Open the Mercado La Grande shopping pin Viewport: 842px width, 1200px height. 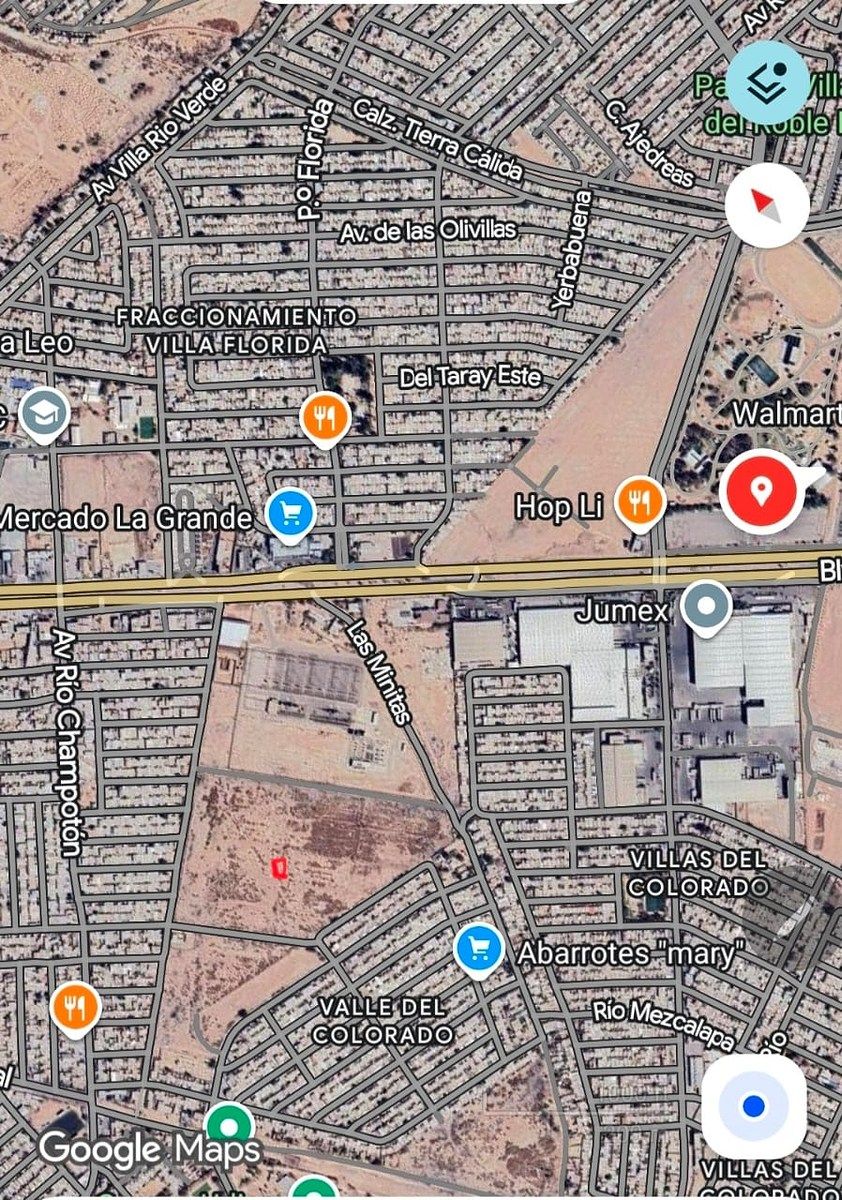[x=290, y=514]
